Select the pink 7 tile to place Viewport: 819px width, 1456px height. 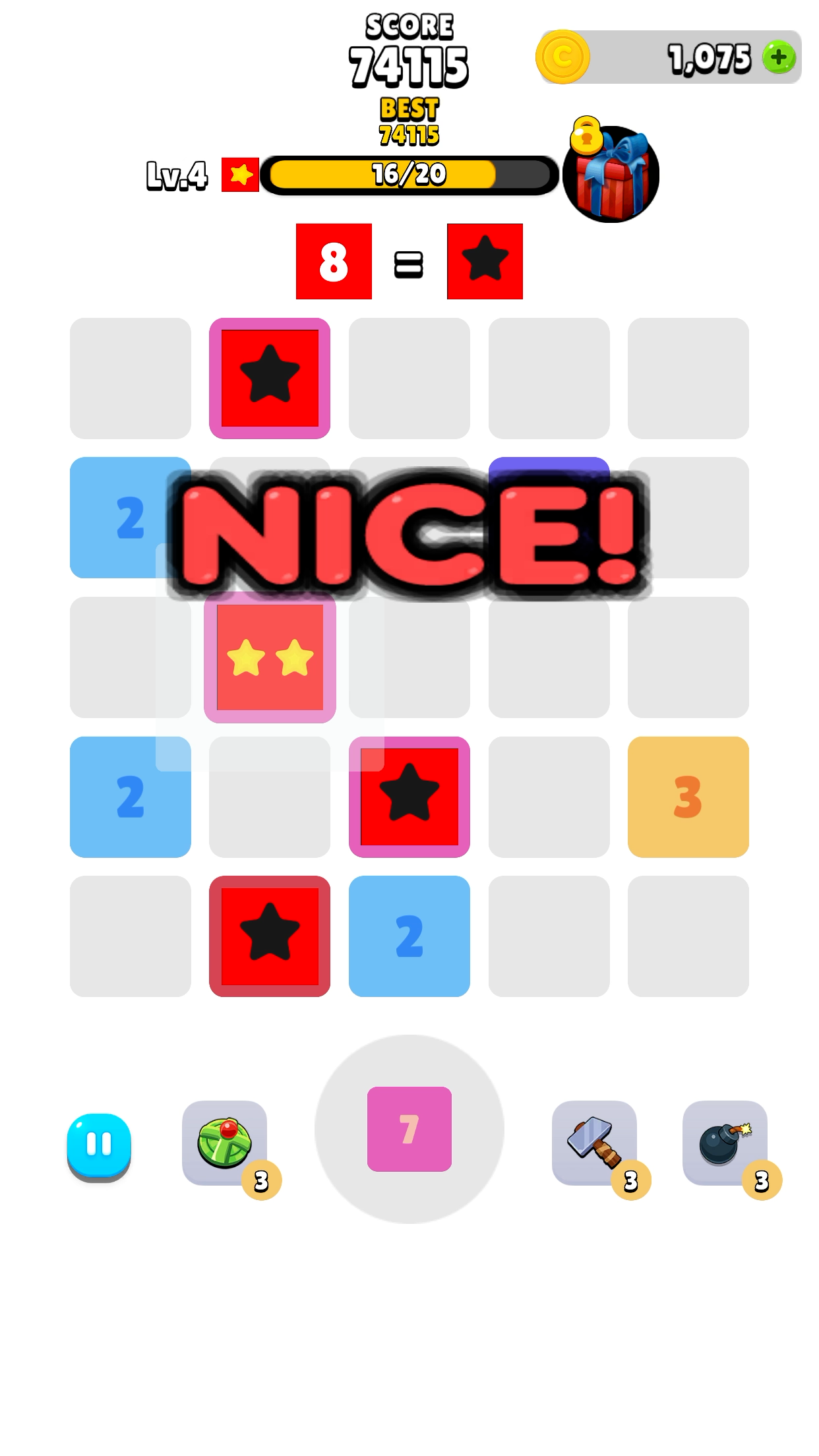point(409,1129)
